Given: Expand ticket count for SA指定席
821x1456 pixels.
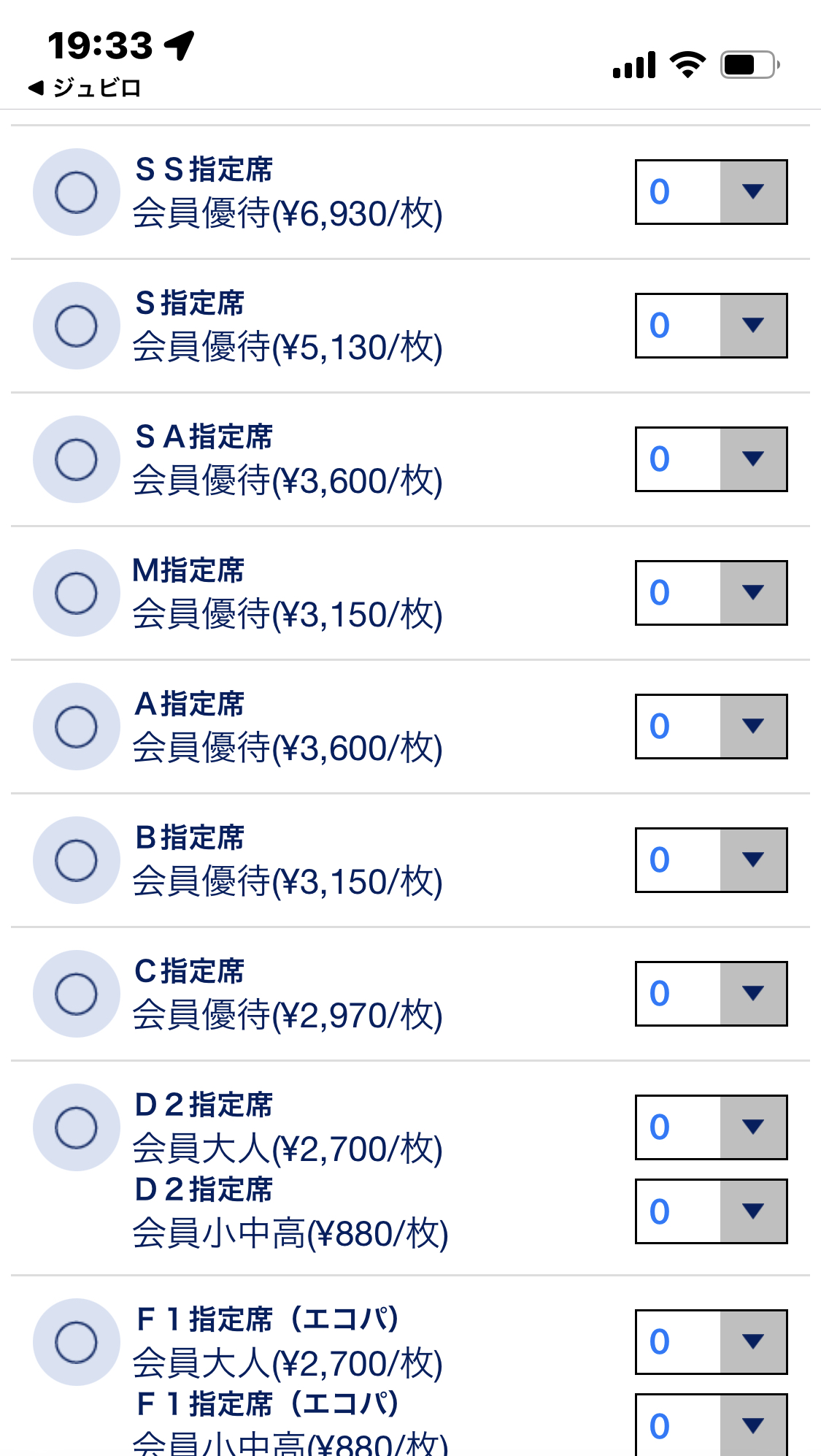Looking at the screenshot, I should point(712,459).
